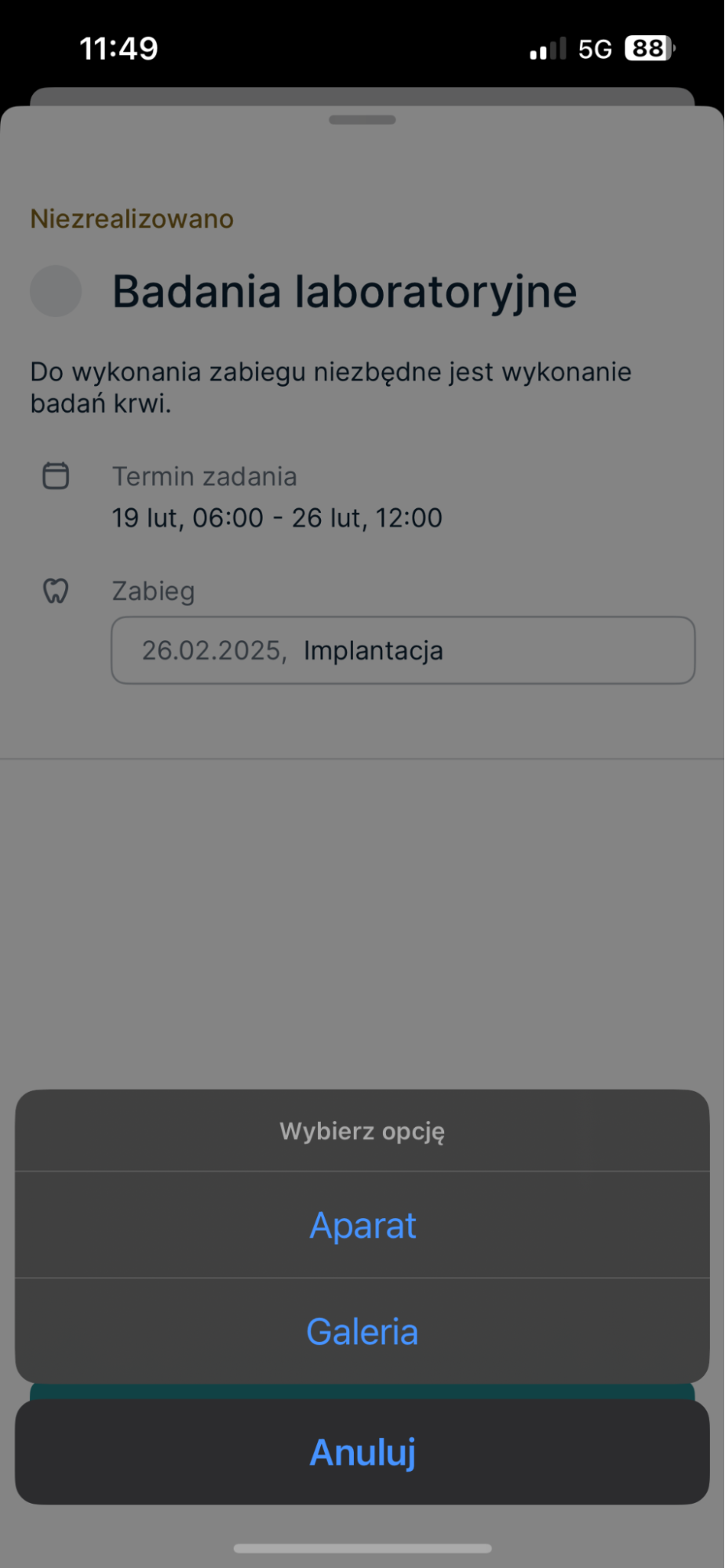Choose Aparat to take a photo

(362, 1225)
